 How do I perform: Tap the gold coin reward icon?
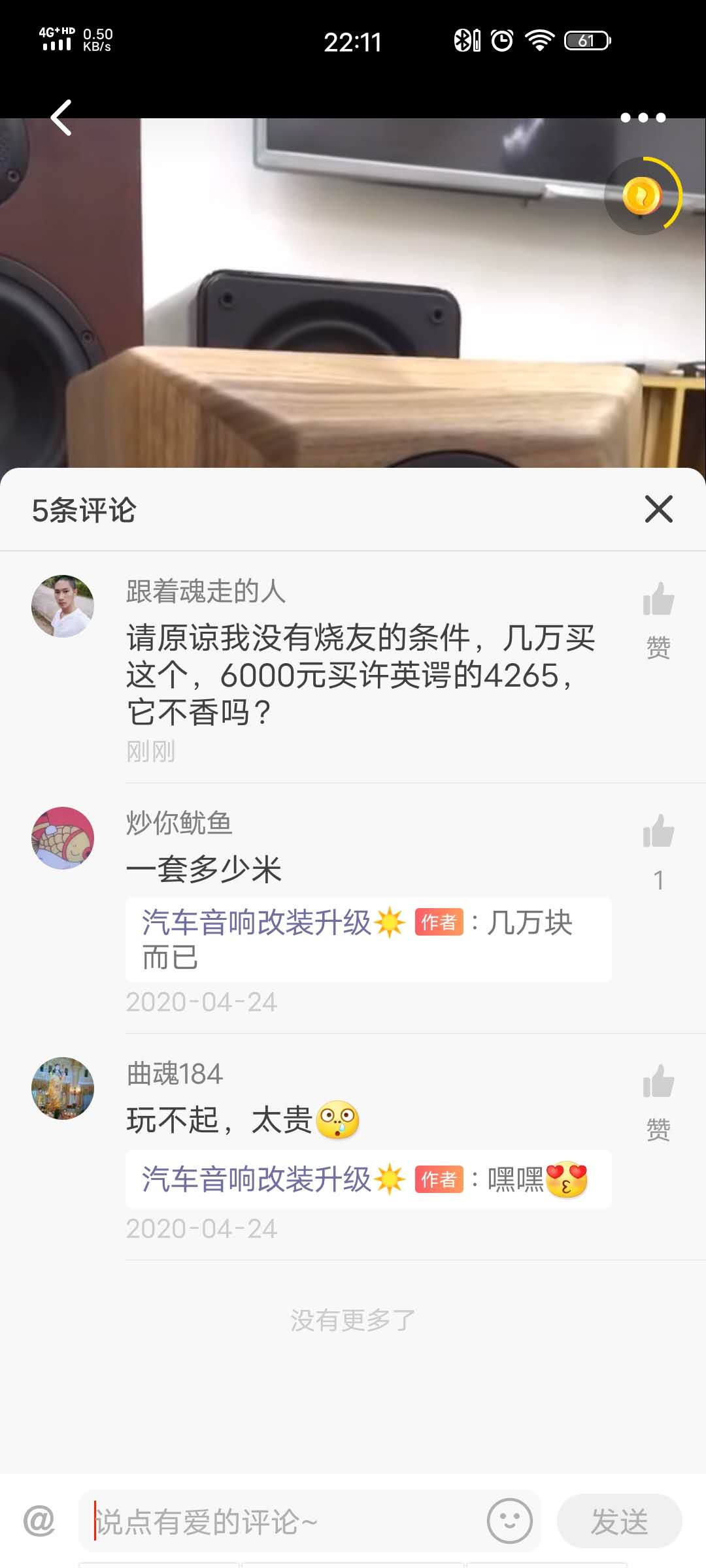pos(643,195)
